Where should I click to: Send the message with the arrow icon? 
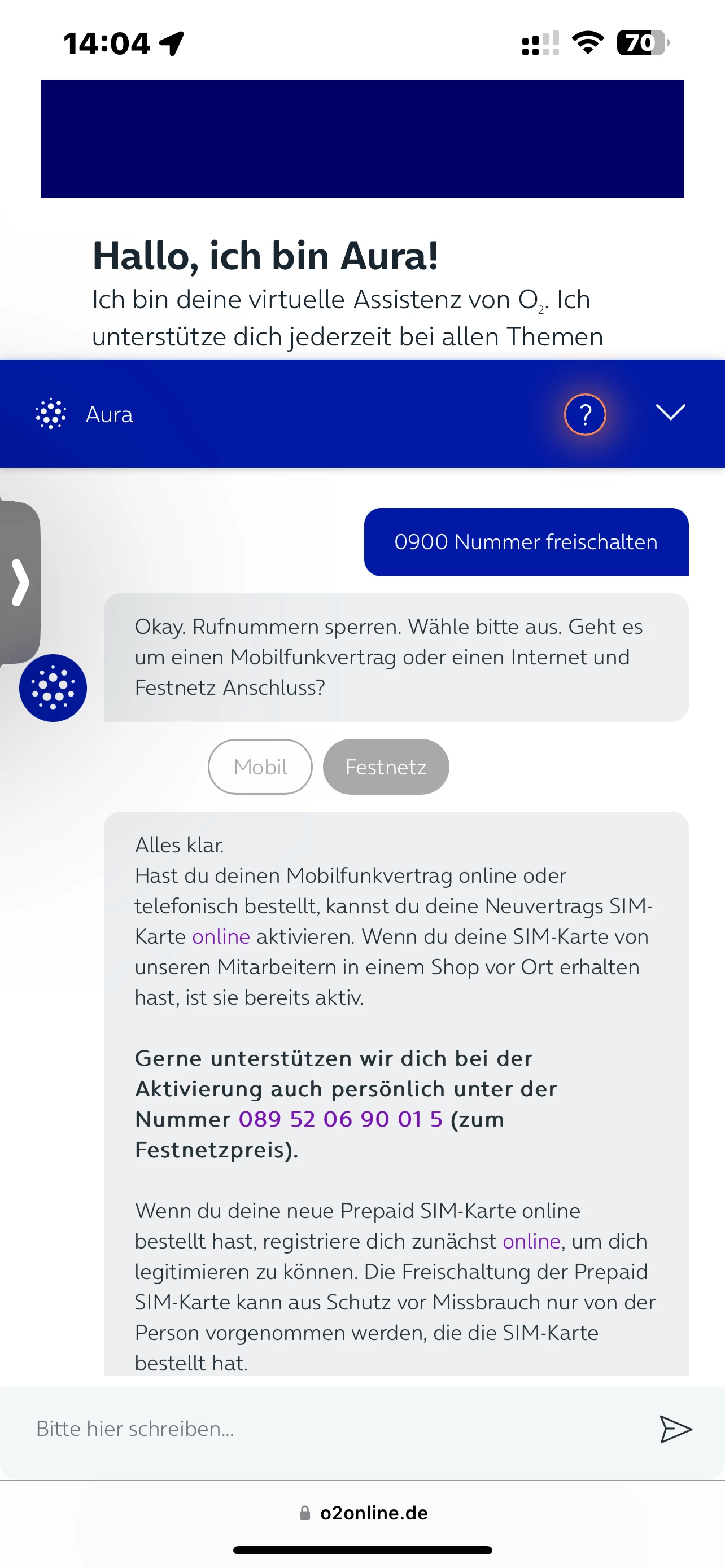(x=675, y=1429)
